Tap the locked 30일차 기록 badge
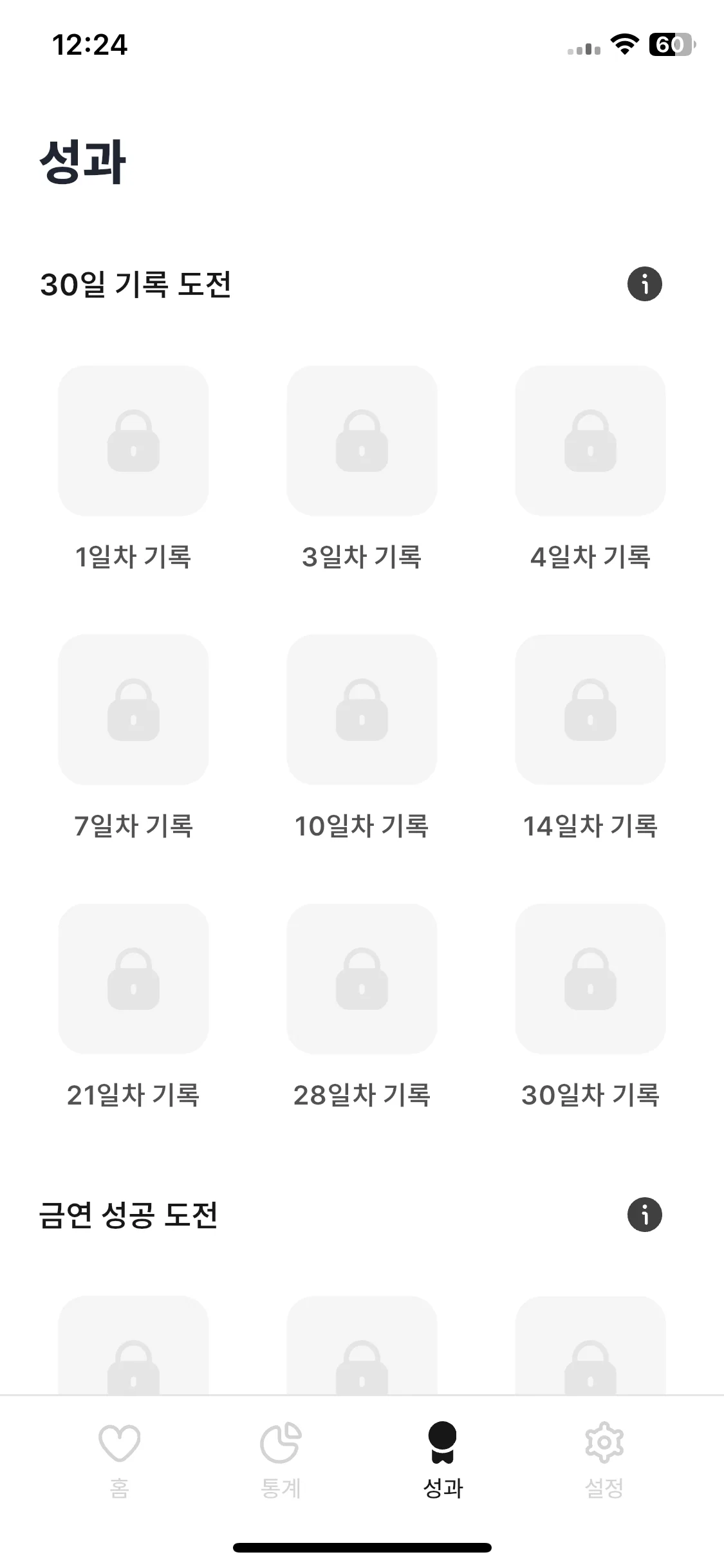Screen dimensions: 724x1568 click(x=590, y=978)
